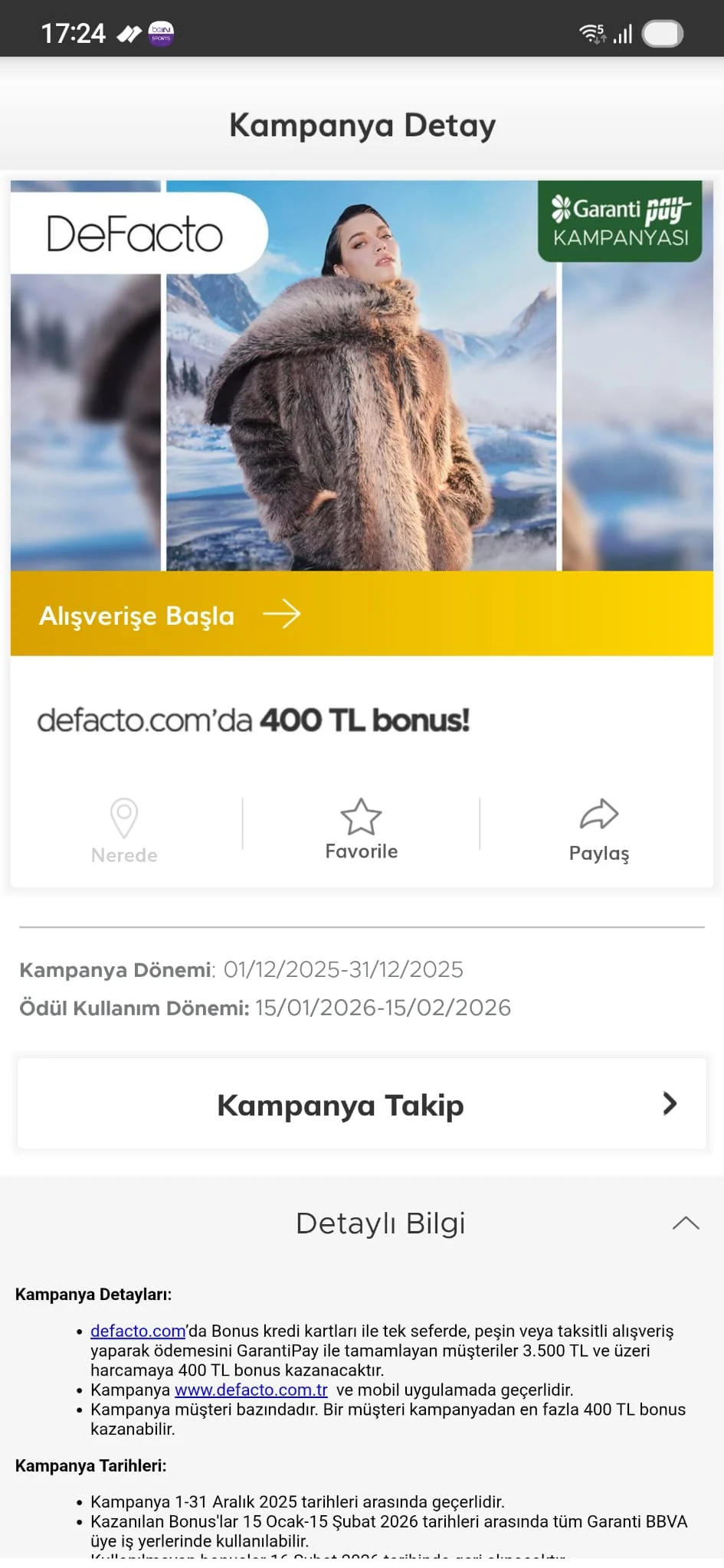
Task: Follow the www.defacto.com.tr link
Action: pyautogui.click(x=251, y=1390)
